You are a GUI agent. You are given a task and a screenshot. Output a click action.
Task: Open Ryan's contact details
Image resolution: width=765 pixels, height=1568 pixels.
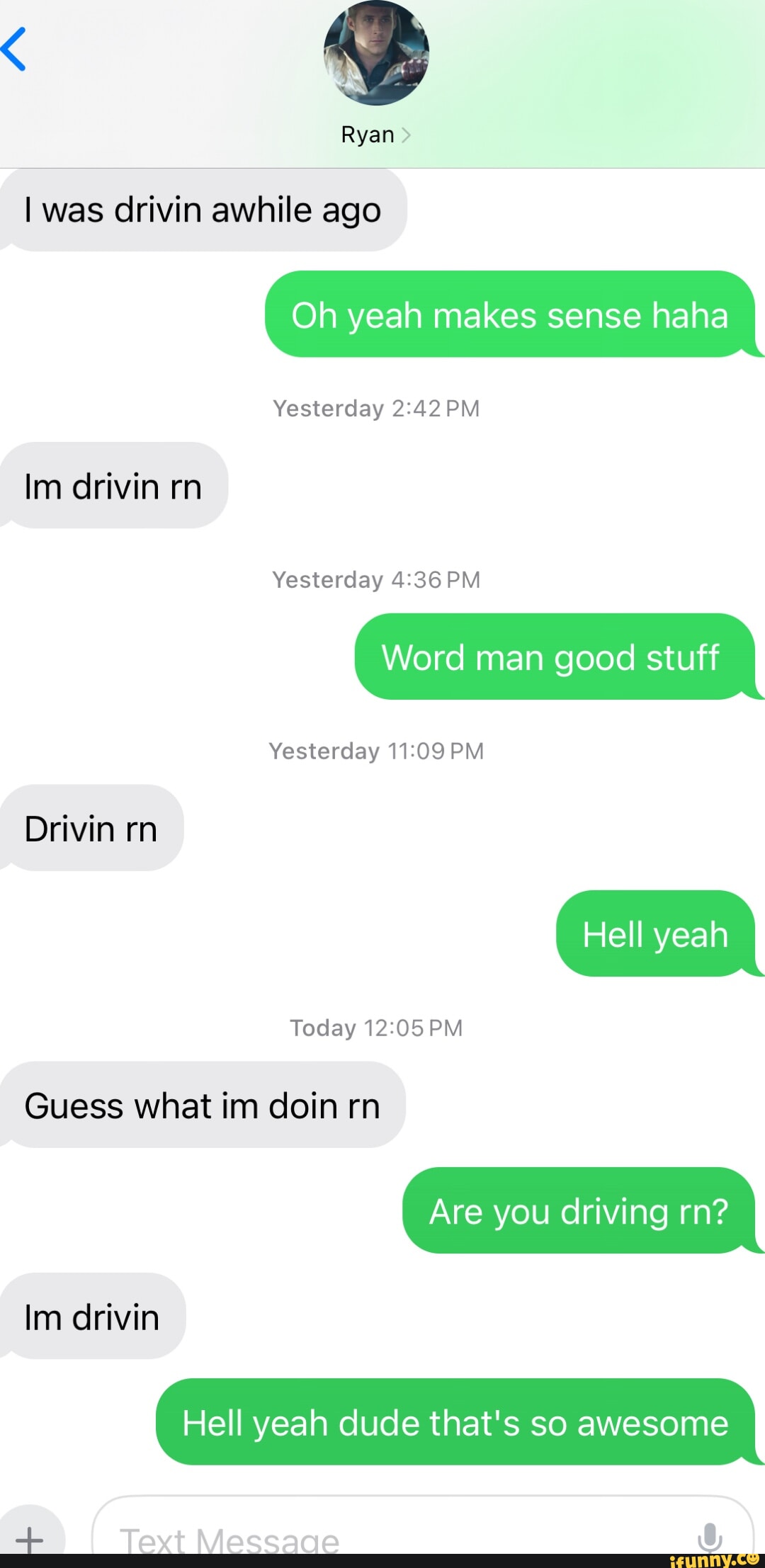coord(375,134)
